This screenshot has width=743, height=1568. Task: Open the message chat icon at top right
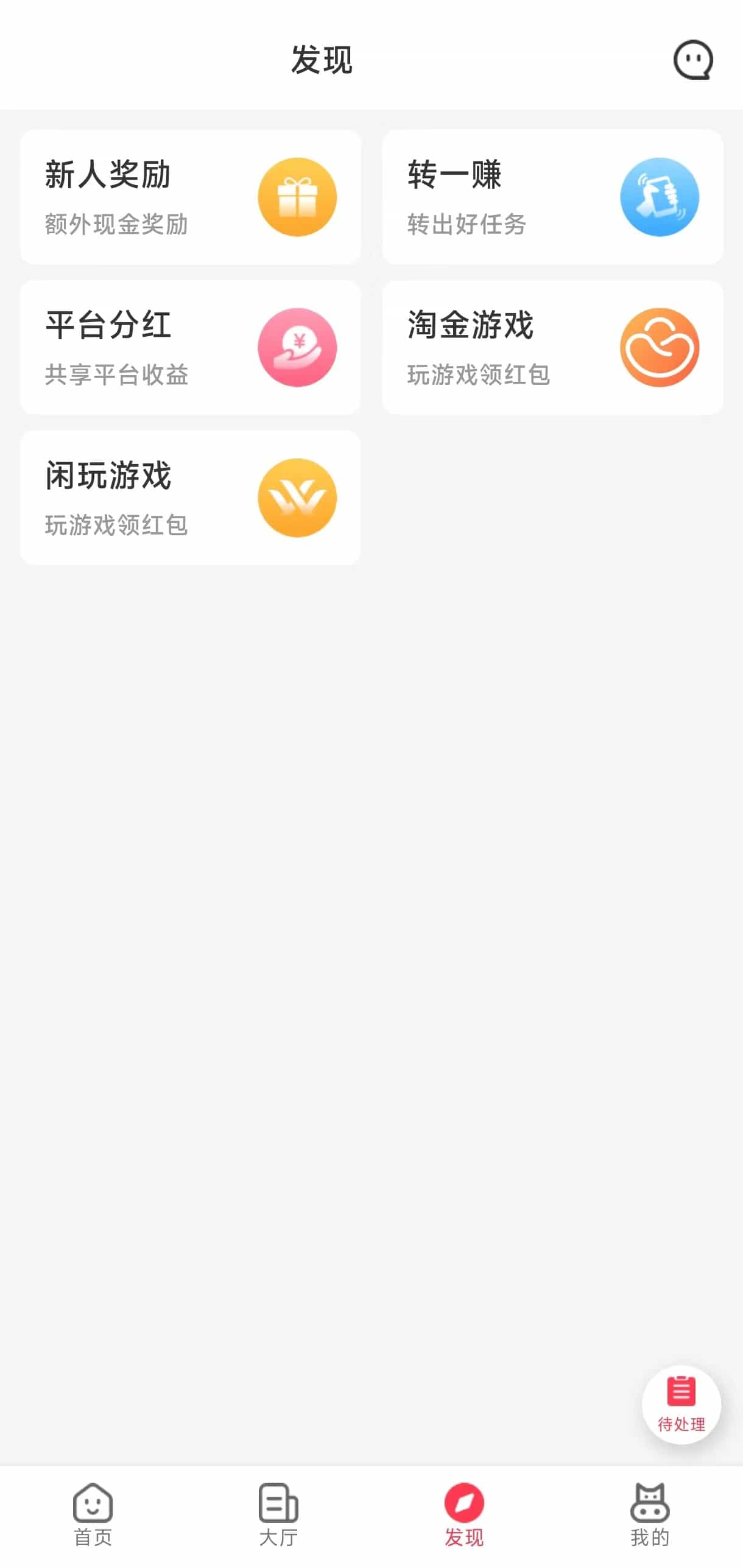[x=694, y=60]
